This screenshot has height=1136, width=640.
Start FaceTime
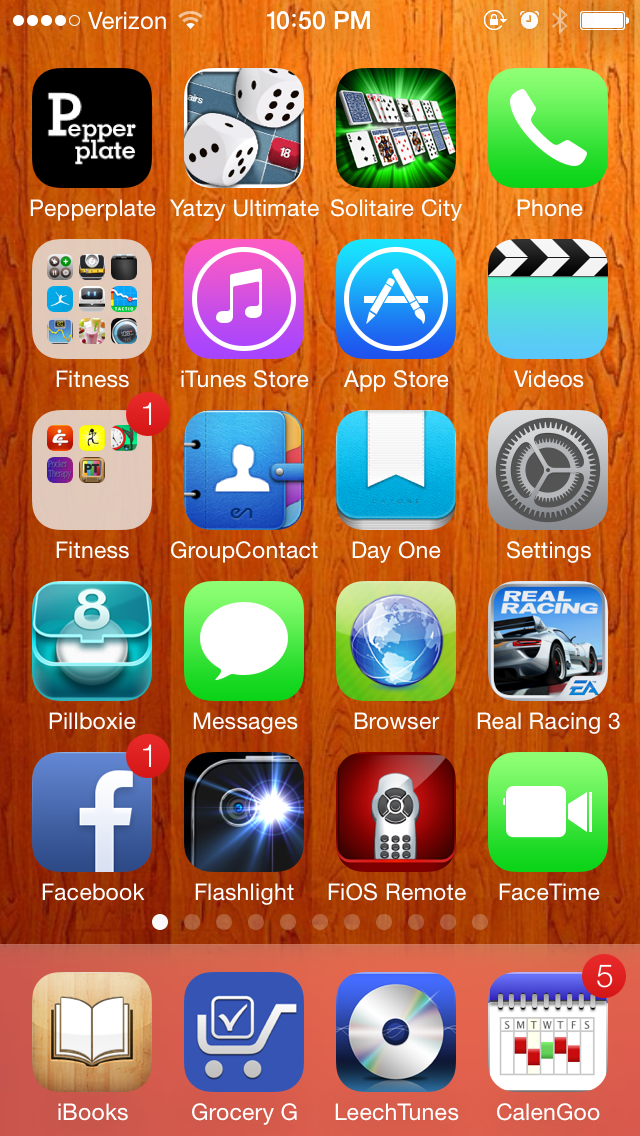coord(548,812)
